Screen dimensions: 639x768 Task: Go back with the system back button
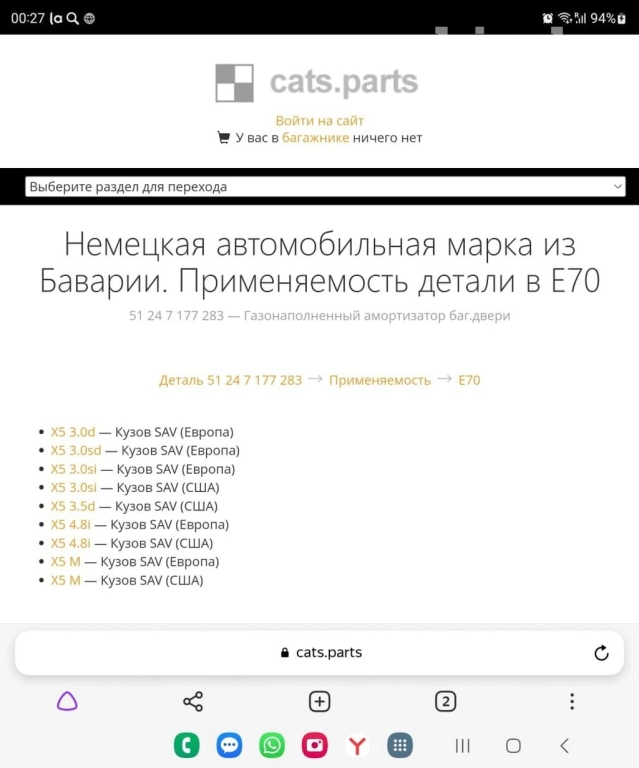point(564,746)
